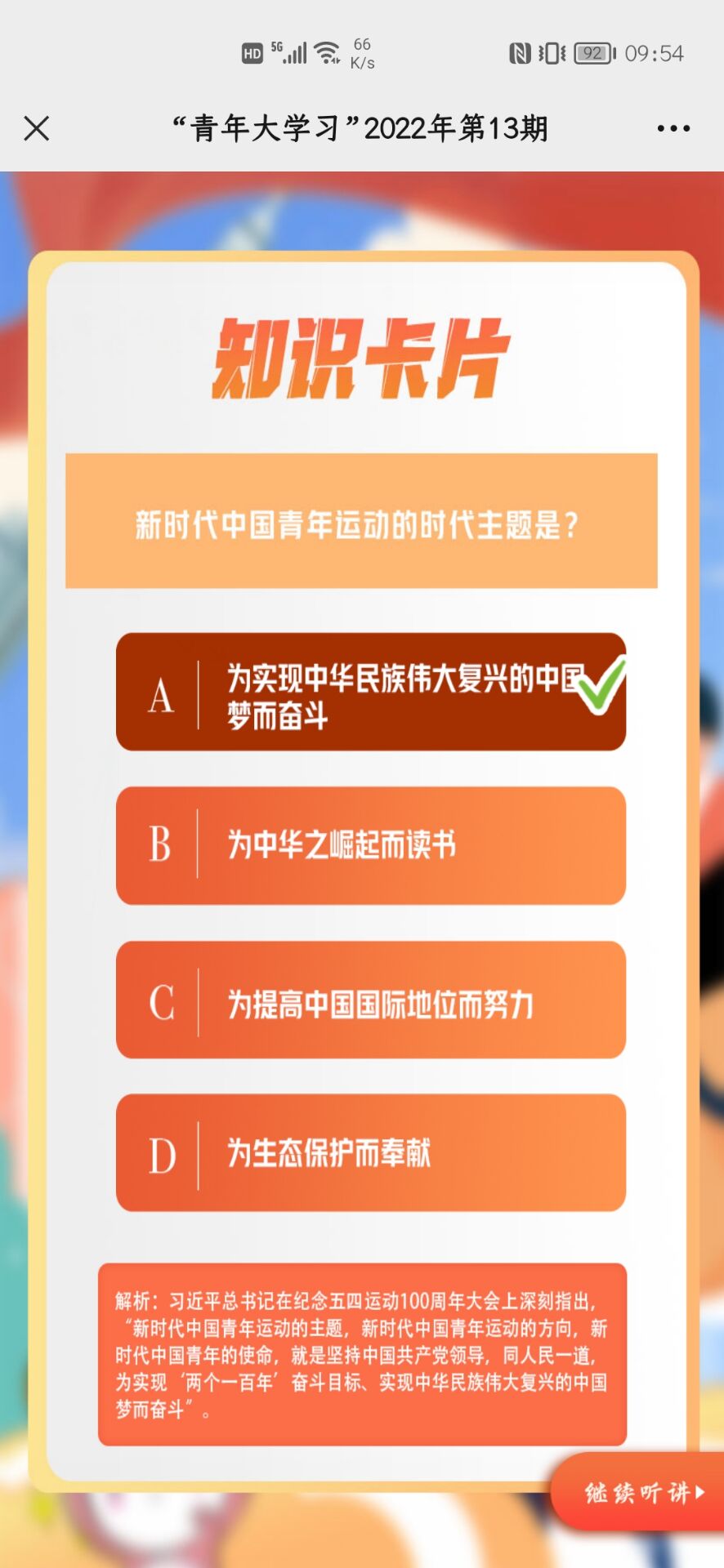Screen dimensions: 724x1568
Task: Select option D 为生态保护而奉献
Action: pos(370,1152)
